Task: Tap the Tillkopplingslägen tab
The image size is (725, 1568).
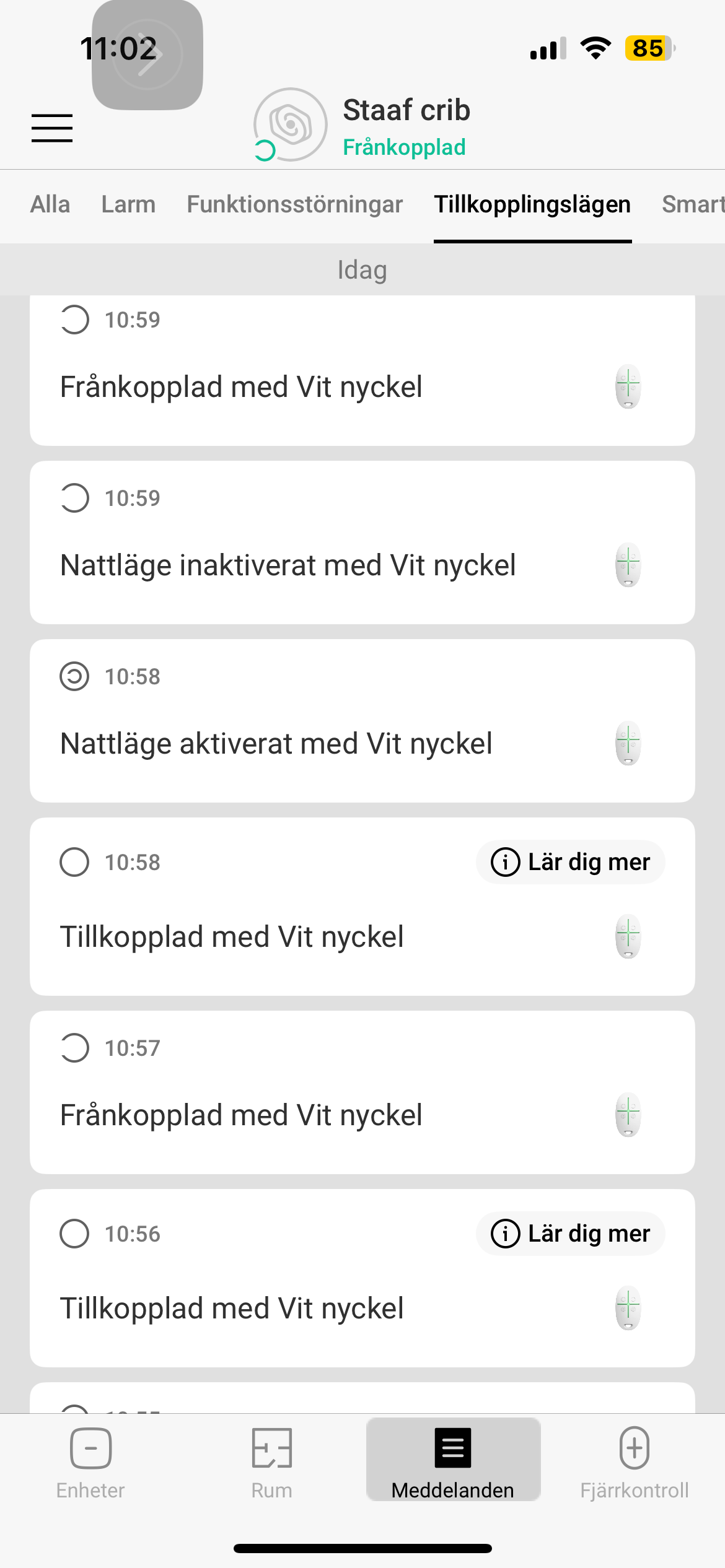Action: (x=532, y=205)
